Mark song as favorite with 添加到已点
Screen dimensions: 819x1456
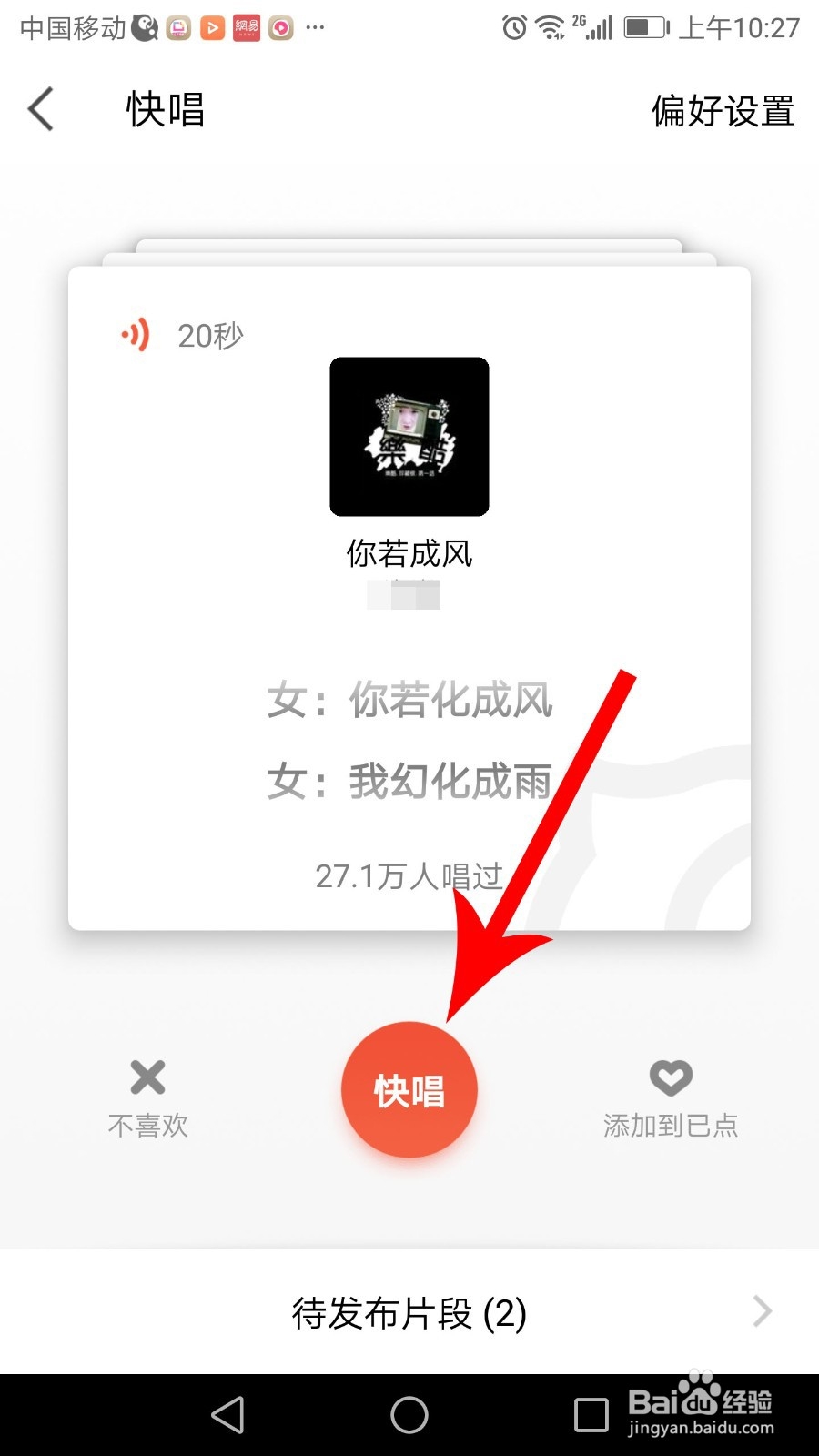pos(671,1126)
